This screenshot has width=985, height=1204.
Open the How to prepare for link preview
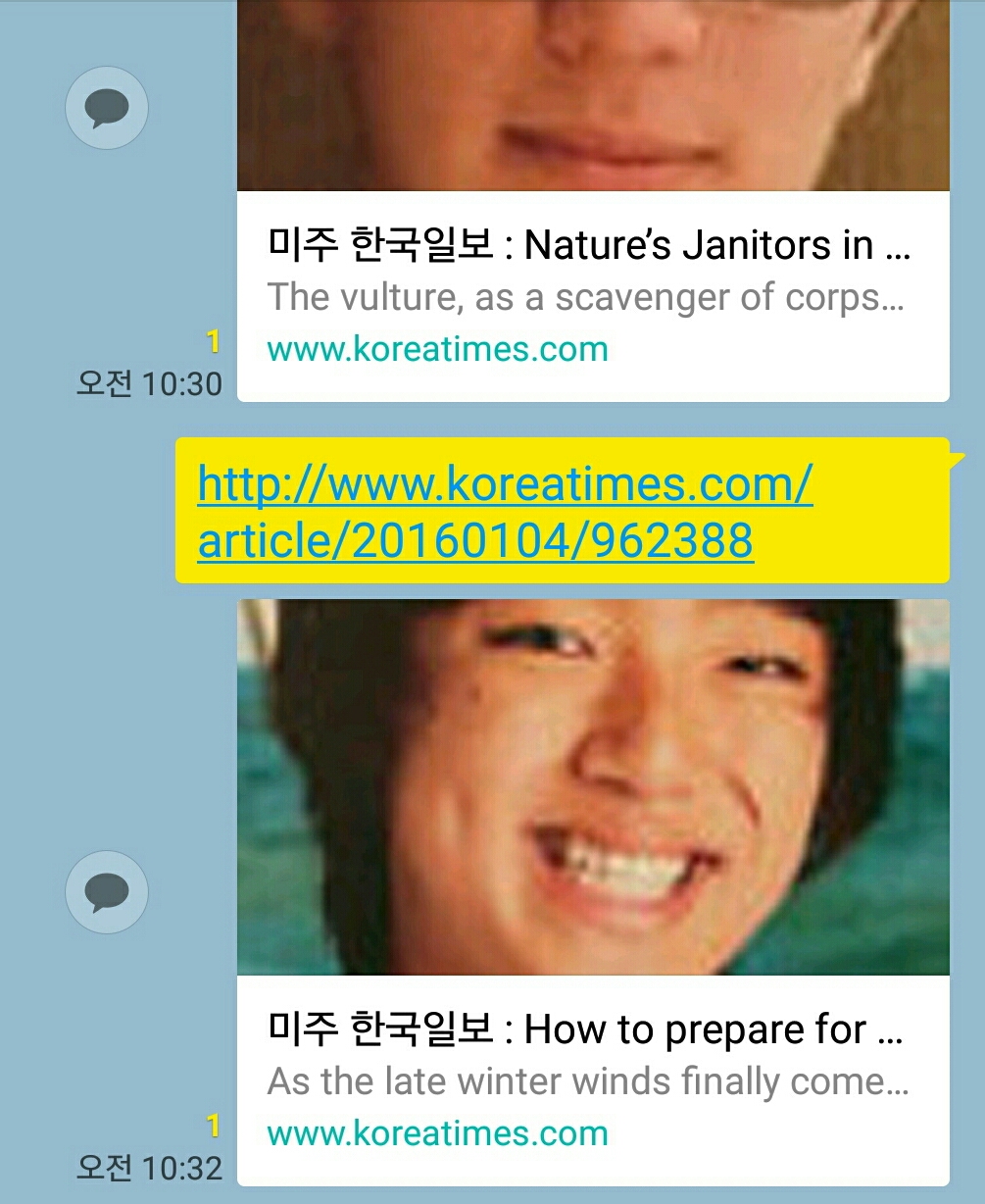(x=592, y=1079)
